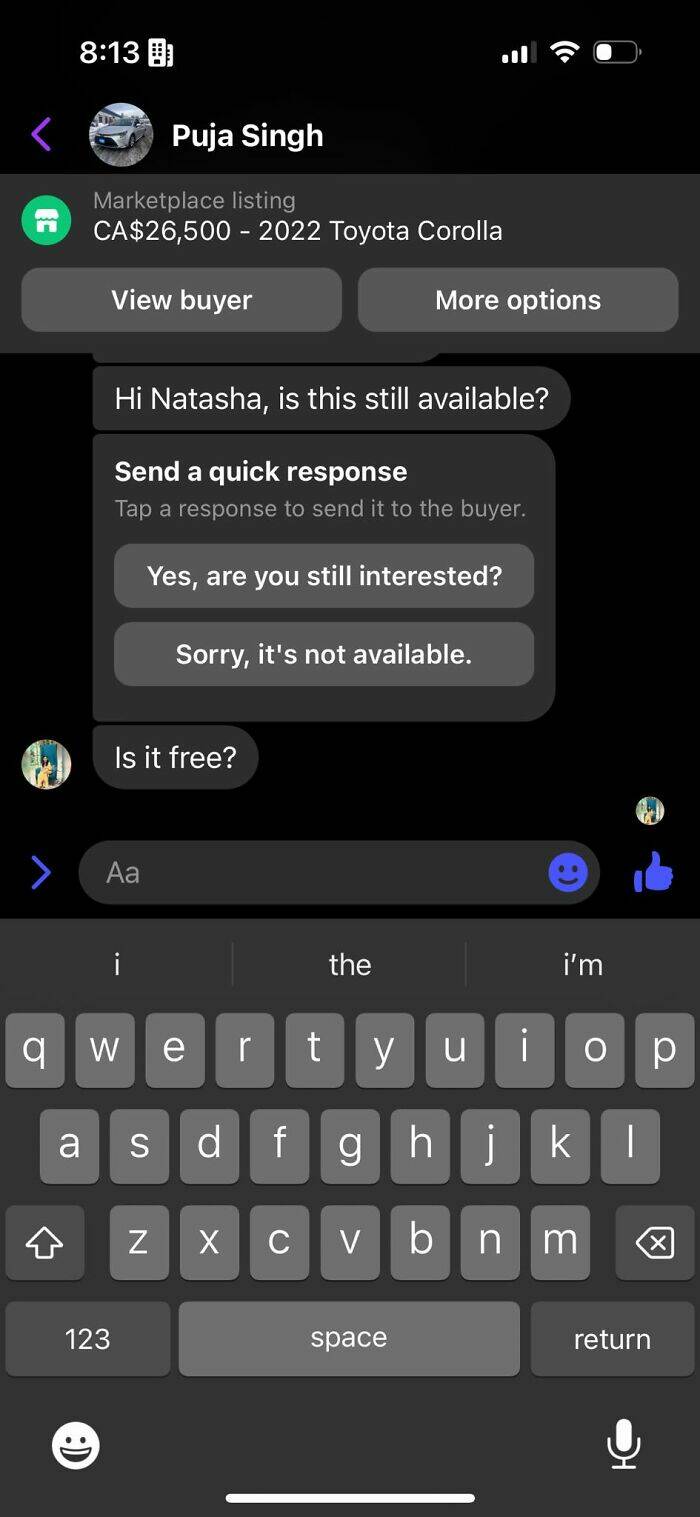
Task: Open the 2022 Toyota Corolla marketplace listing
Action: [x=297, y=218]
